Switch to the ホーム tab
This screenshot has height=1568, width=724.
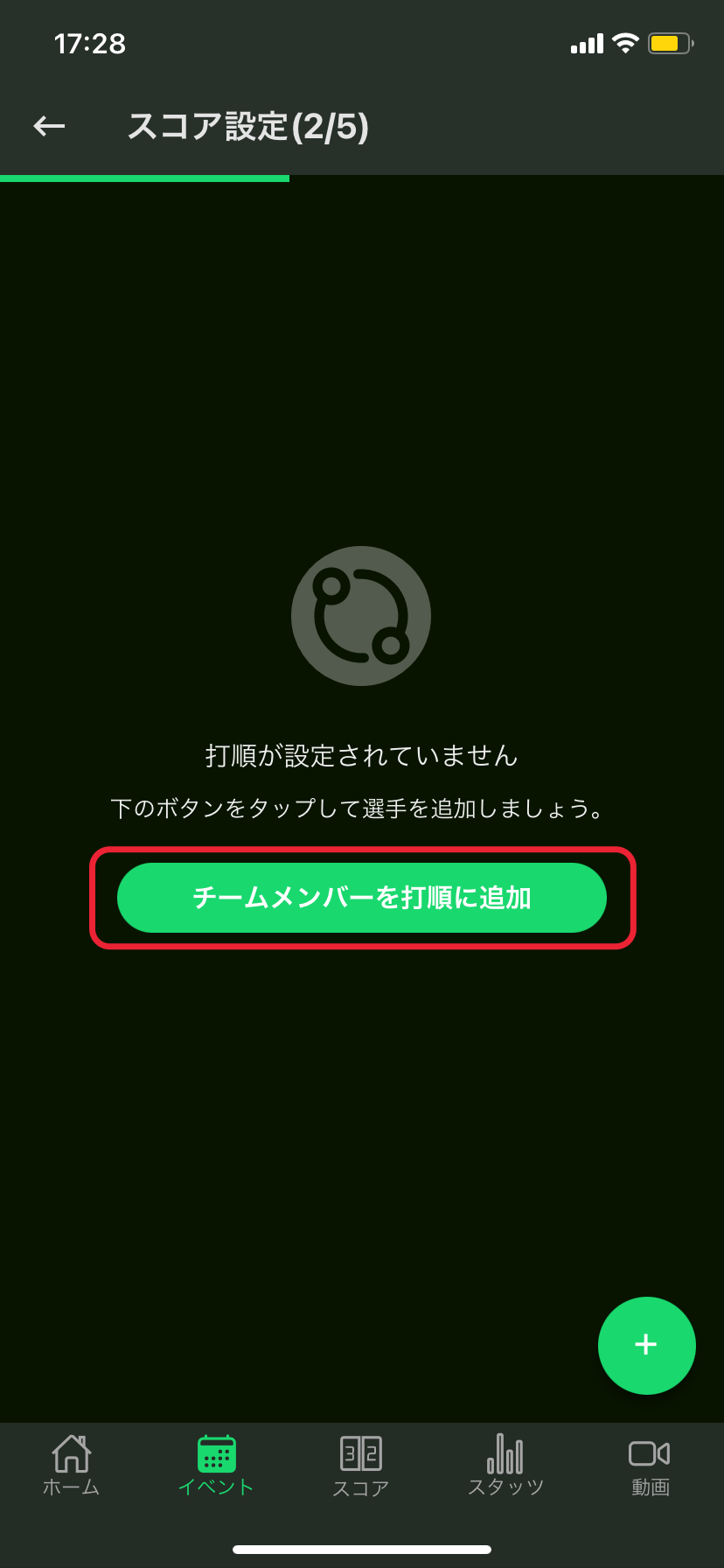(72, 1466)
